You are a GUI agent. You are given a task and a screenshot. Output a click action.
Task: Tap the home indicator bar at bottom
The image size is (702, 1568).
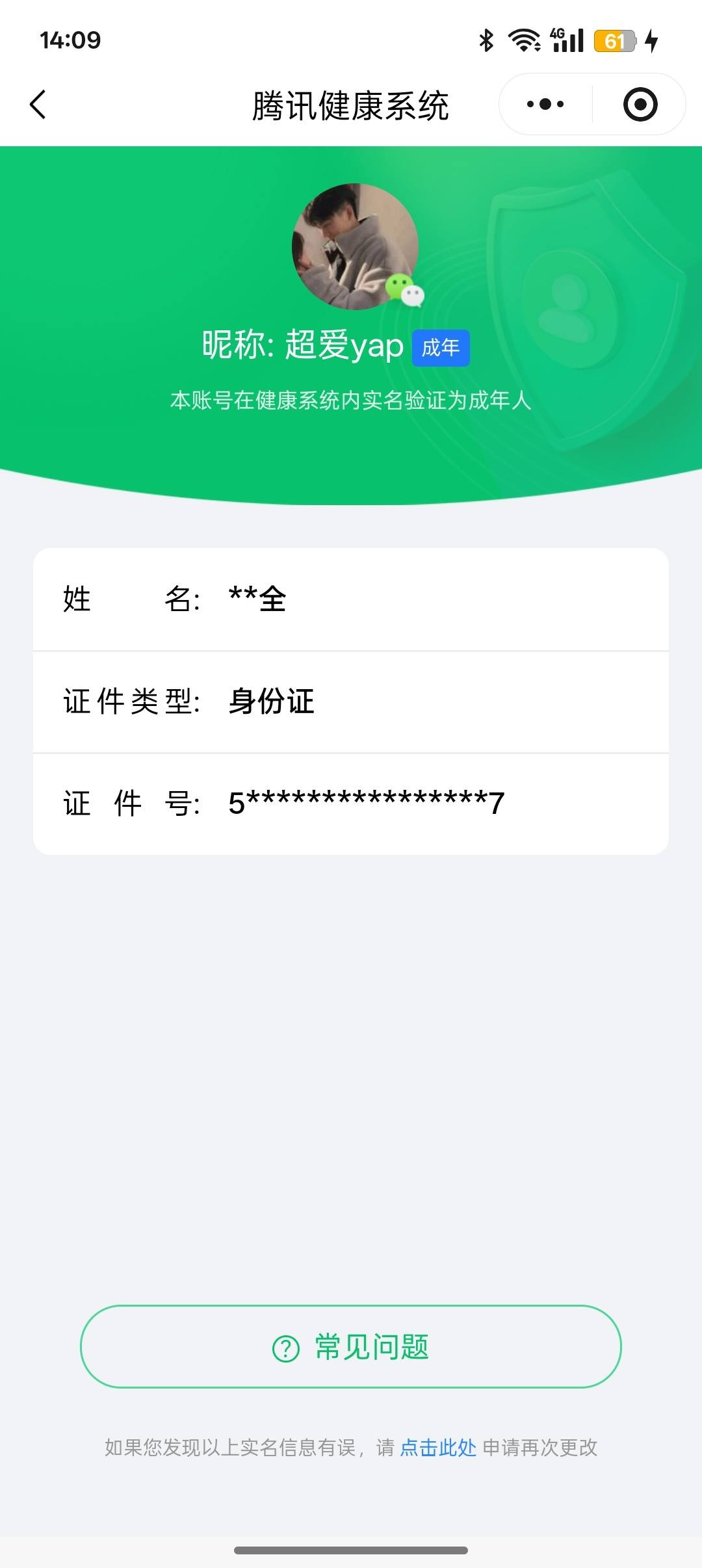[351, 1550]
